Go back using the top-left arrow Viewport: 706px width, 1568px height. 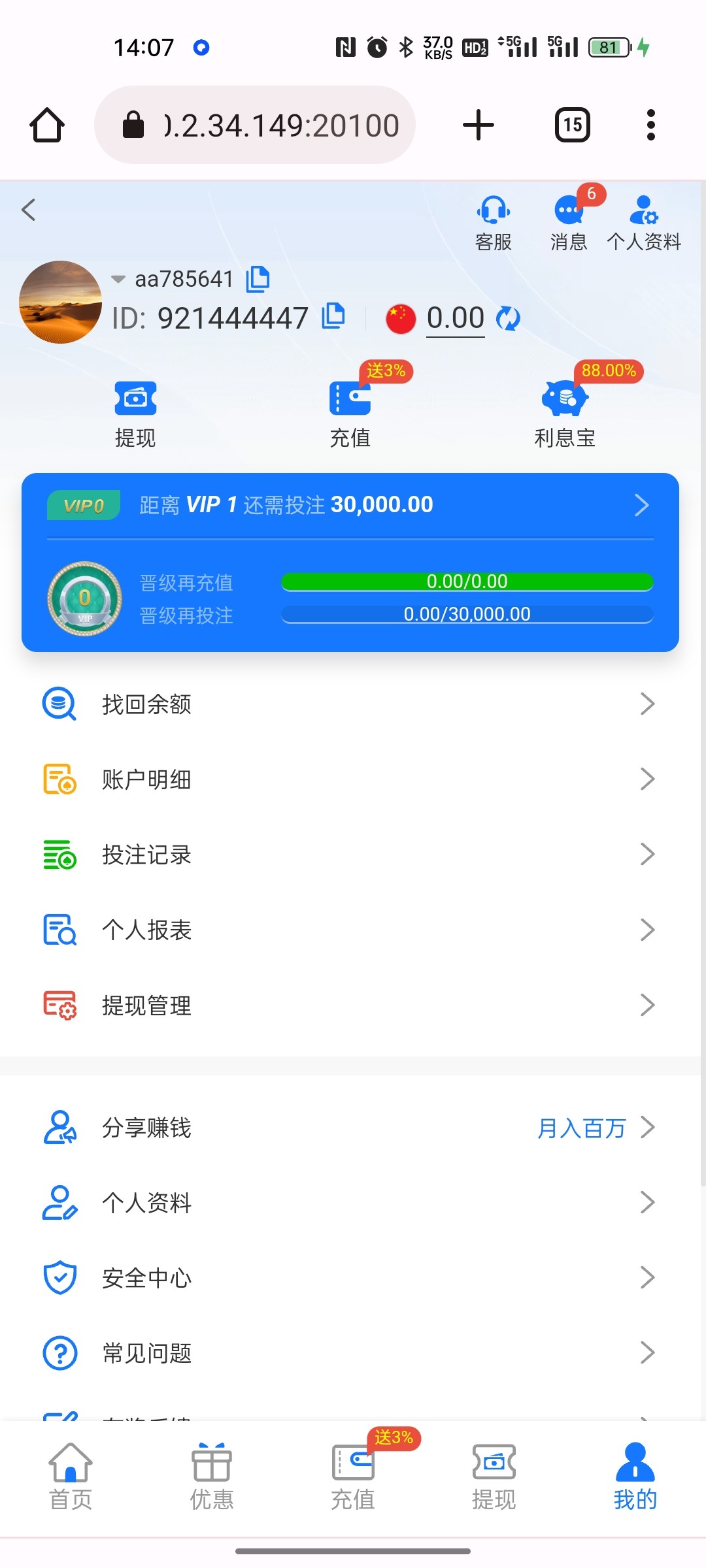29,210
